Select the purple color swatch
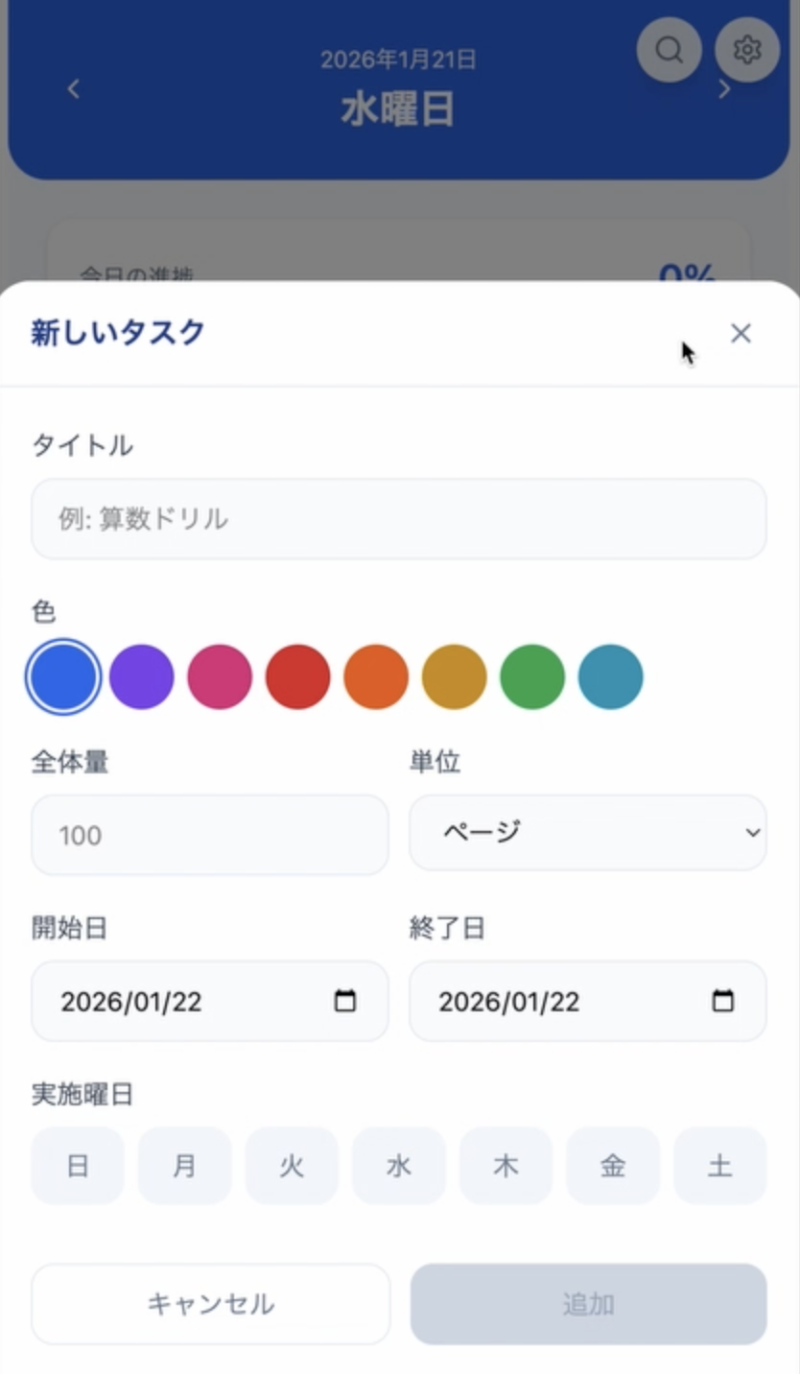This screenshot has height=1374, width=800. click(142, 677)
